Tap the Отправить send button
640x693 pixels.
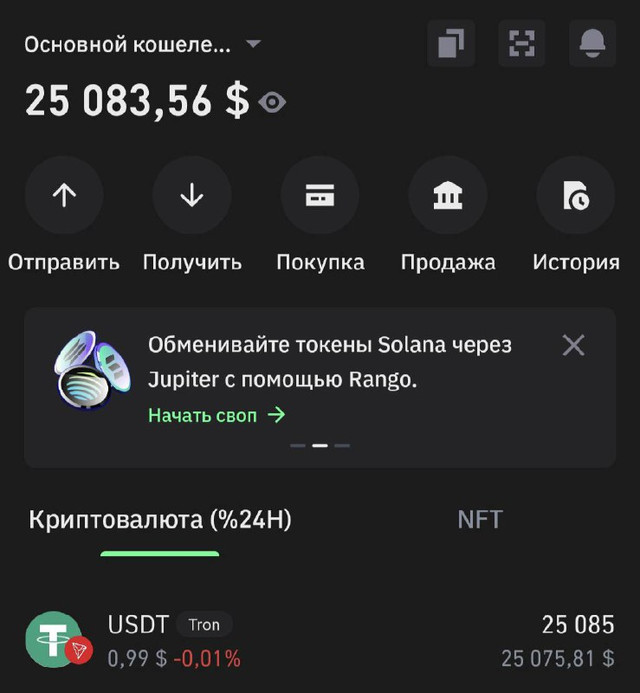(64, 196)
